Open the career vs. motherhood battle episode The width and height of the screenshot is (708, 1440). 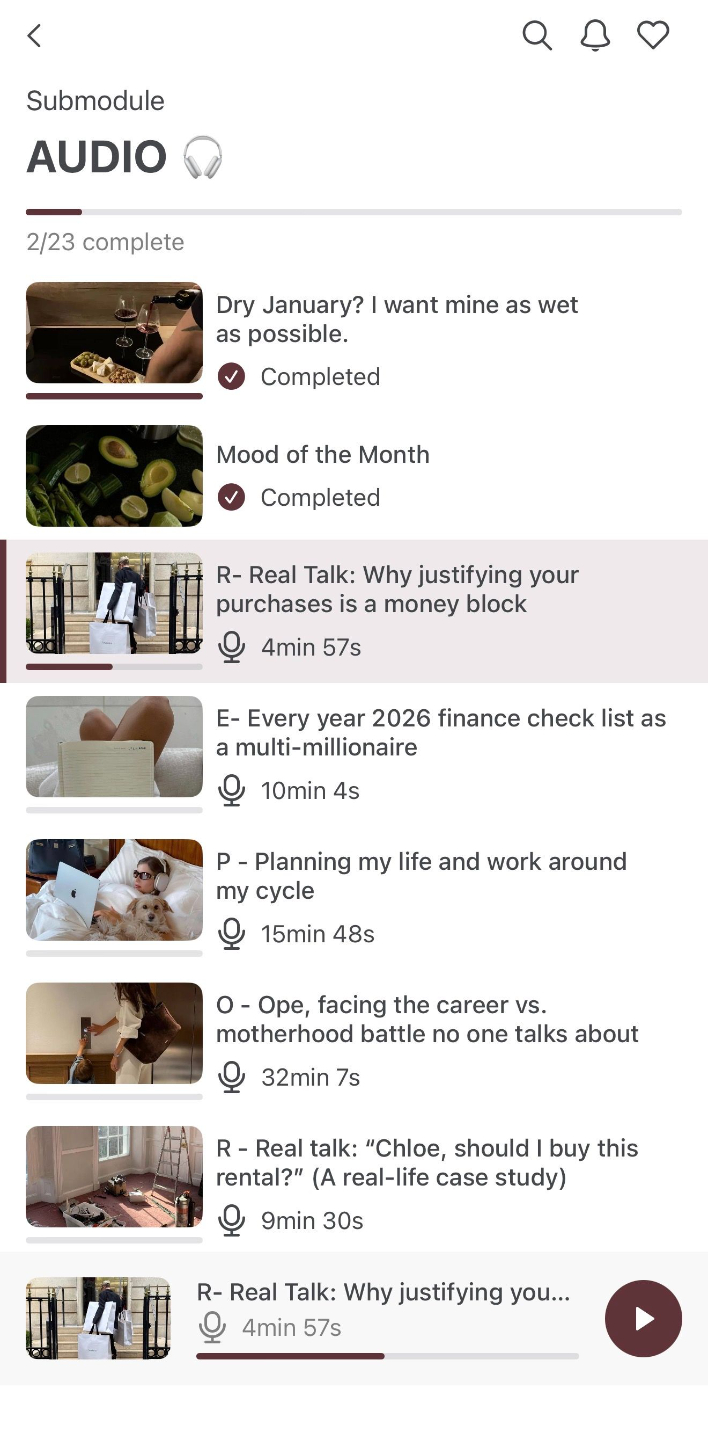click(x=427, y=1019)
